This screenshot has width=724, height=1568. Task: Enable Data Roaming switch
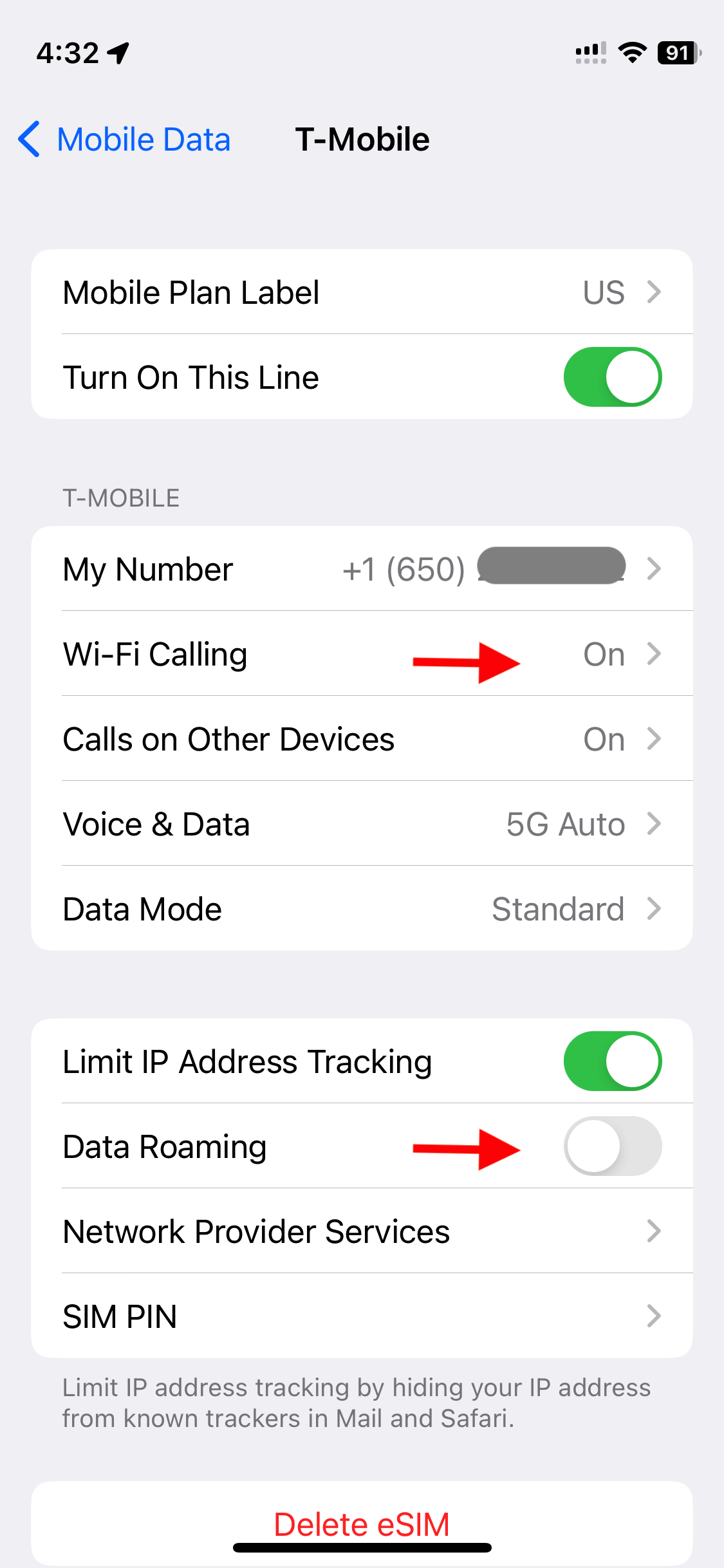(x=612, y=1146)
